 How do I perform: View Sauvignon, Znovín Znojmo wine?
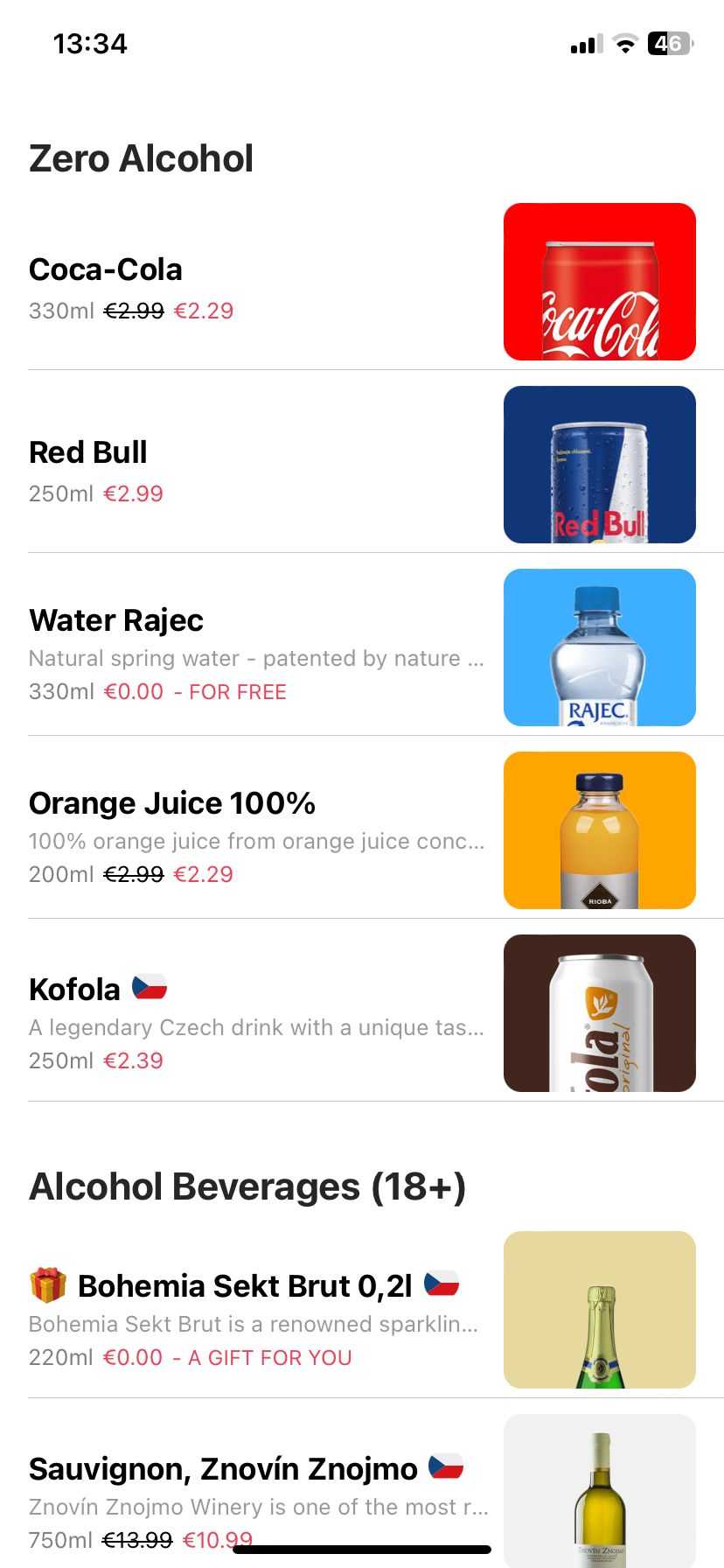pyautogui.click(x=223, y=1469)
